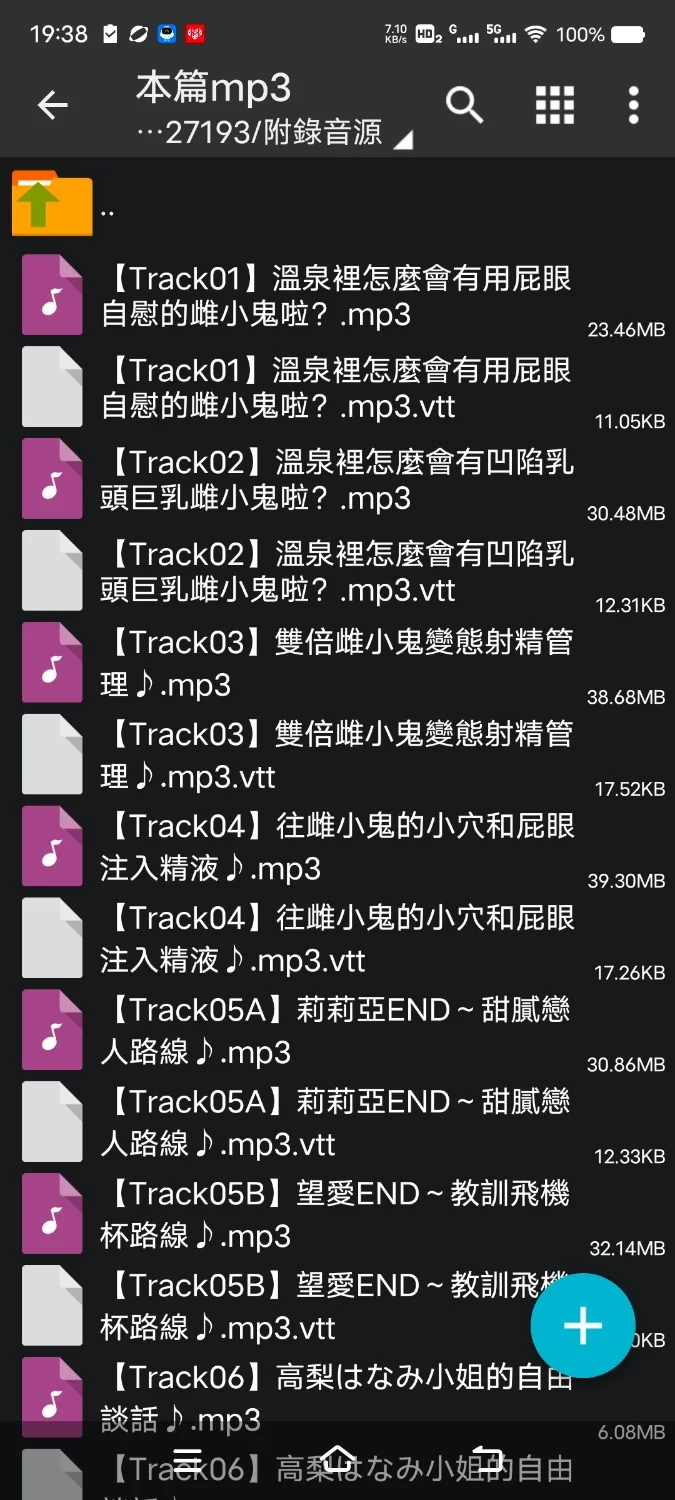Open the Track06 .mp3 file of 6.08MB
The height and width of the screenshot is (1500, 675).
pyautogui.click(x=337, y=1396)
